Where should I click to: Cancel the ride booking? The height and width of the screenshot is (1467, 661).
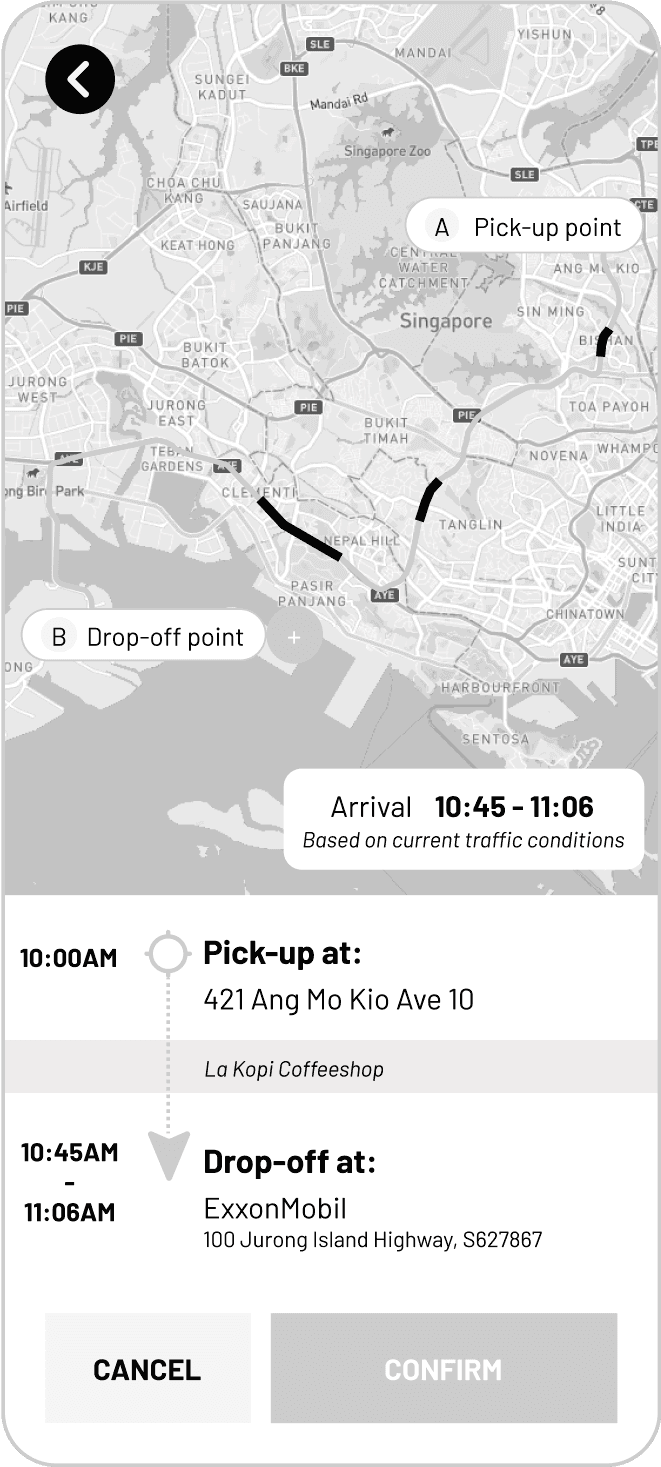[x=147, y=1369]
